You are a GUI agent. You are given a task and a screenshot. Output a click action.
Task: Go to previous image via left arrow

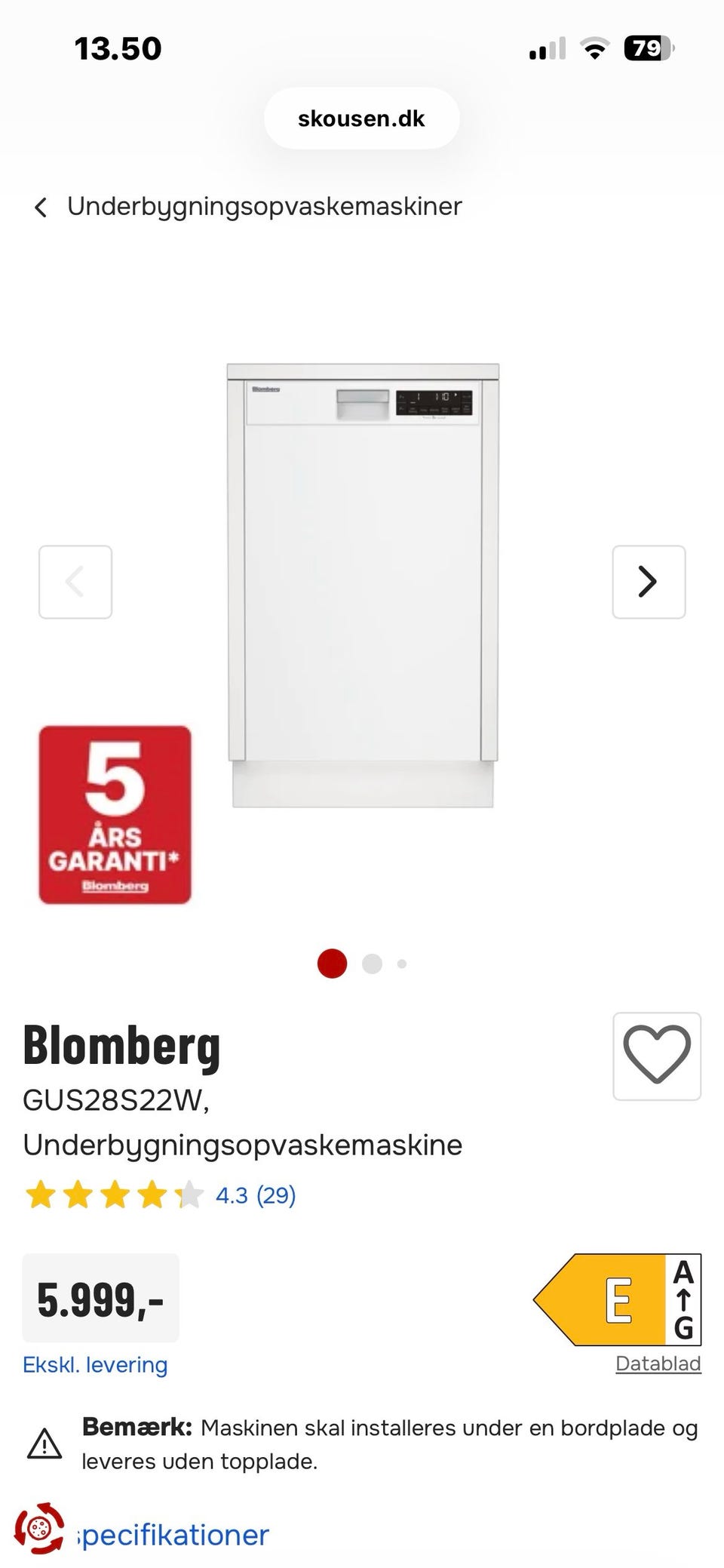75,581
